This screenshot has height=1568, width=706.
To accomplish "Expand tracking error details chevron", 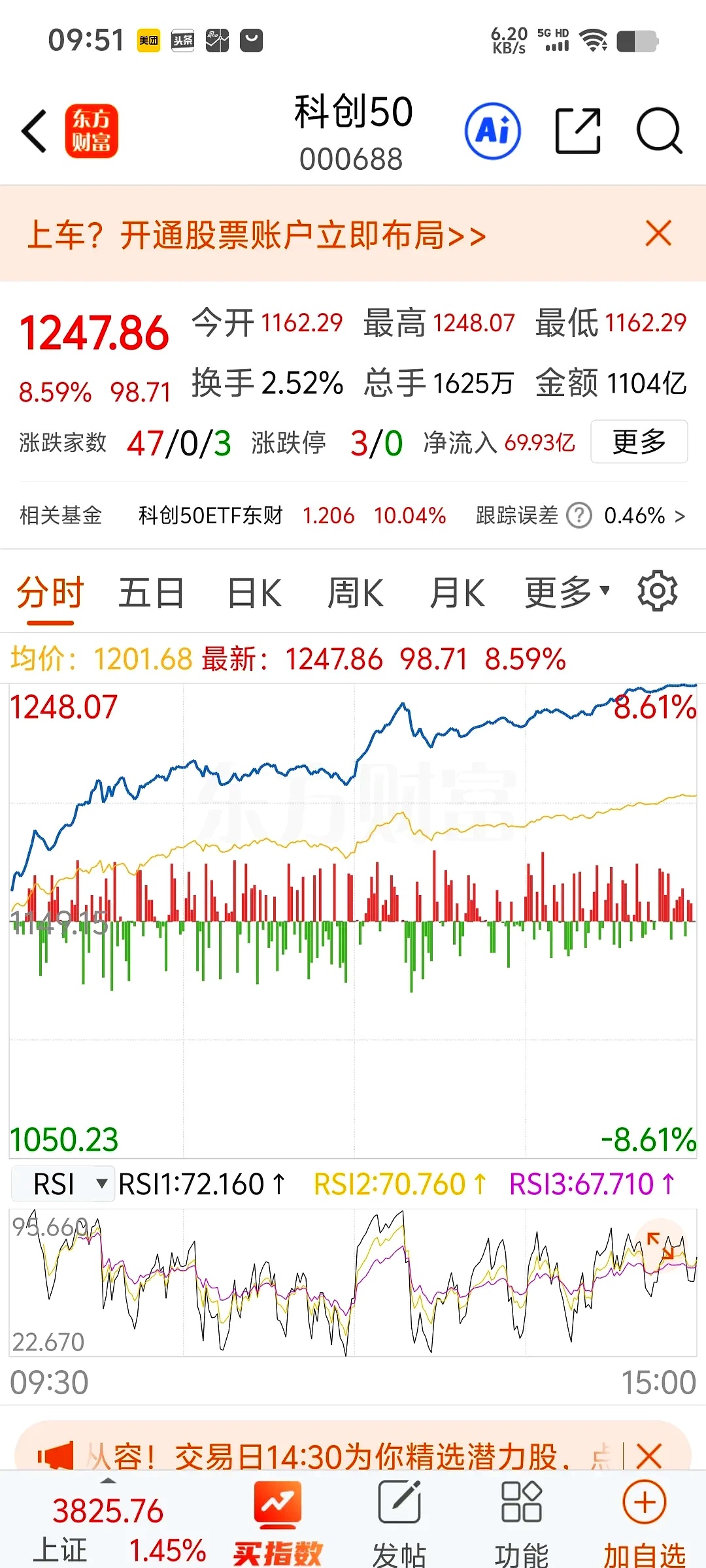I will click(x=680, y=515).
